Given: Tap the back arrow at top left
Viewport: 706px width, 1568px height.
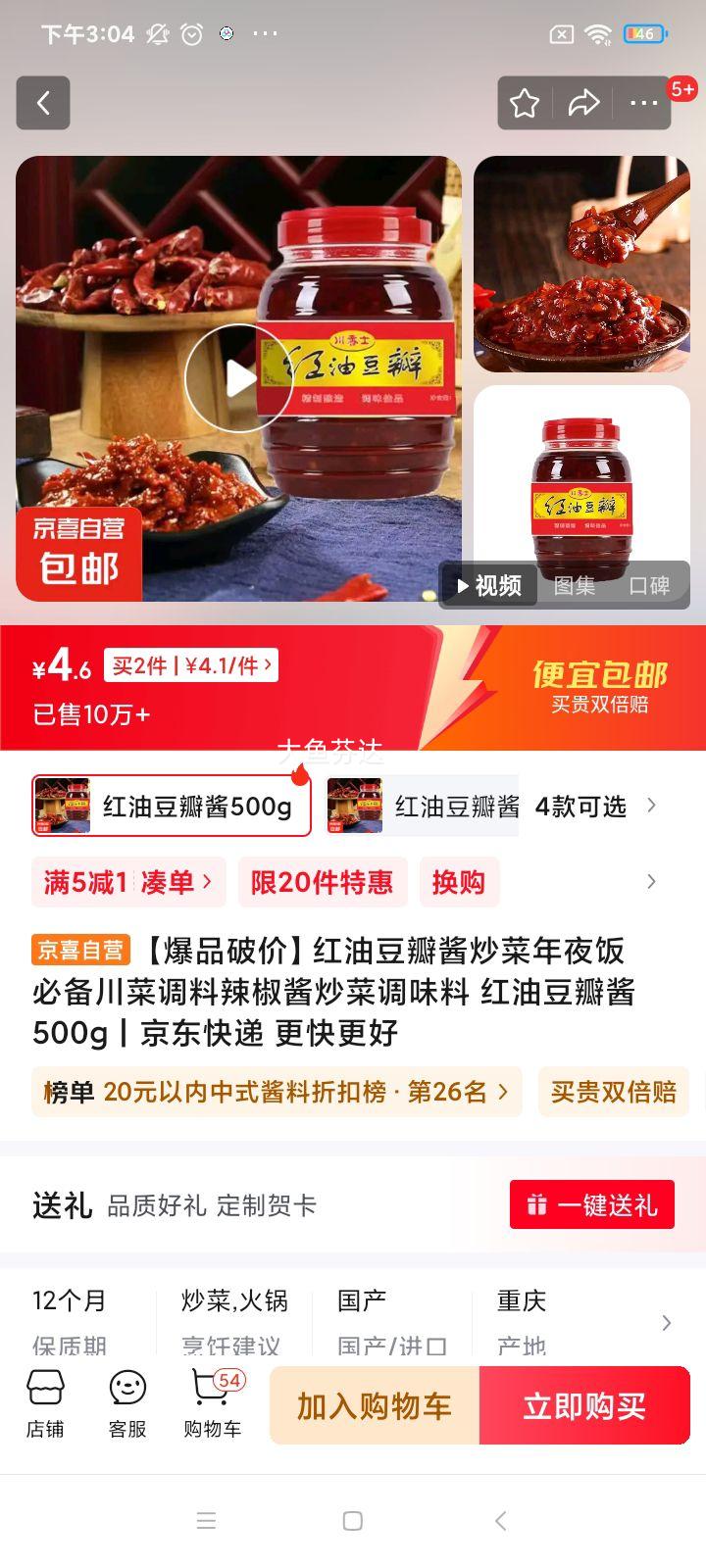Looking at the screenshot, I should pyautogui.click(x=43, y=103).
